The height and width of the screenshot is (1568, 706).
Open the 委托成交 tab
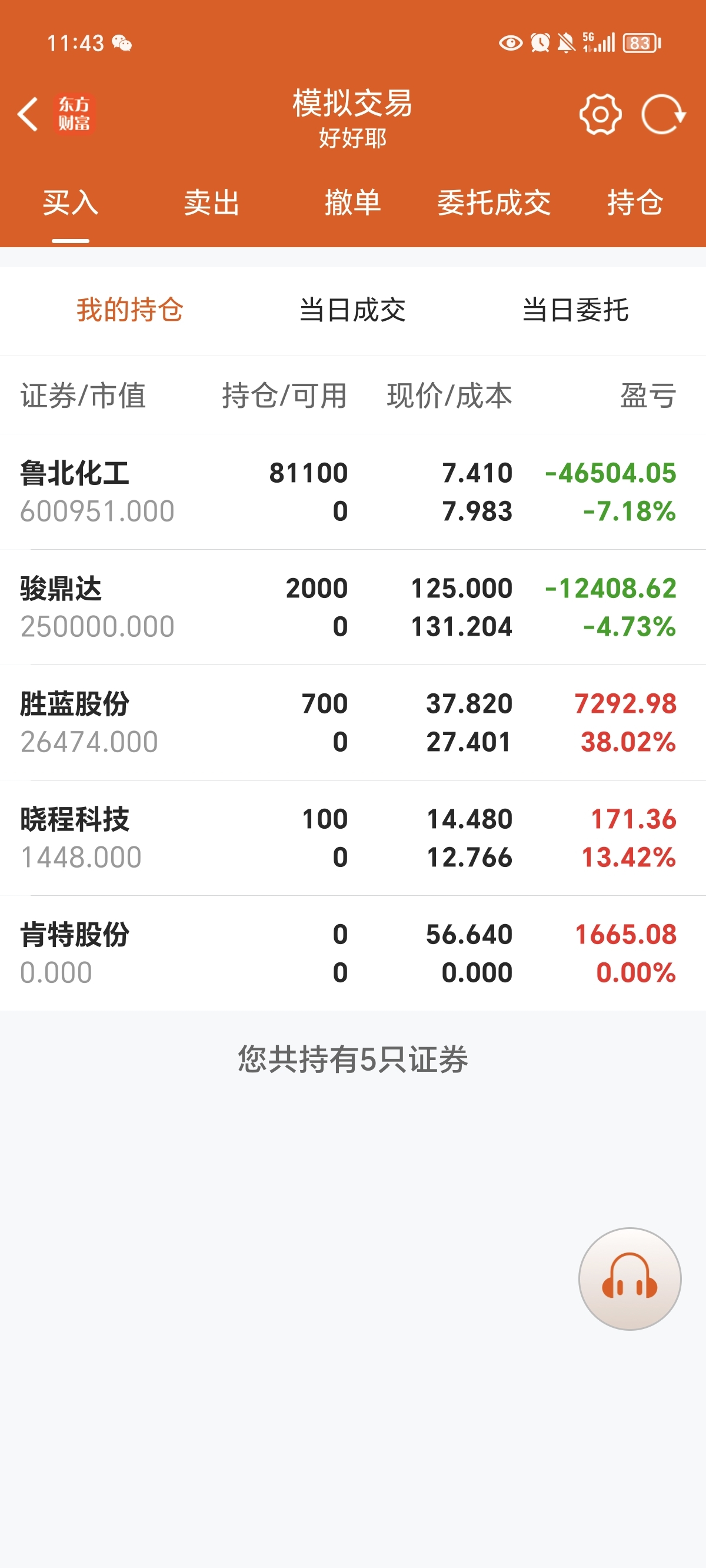point(494,202)
